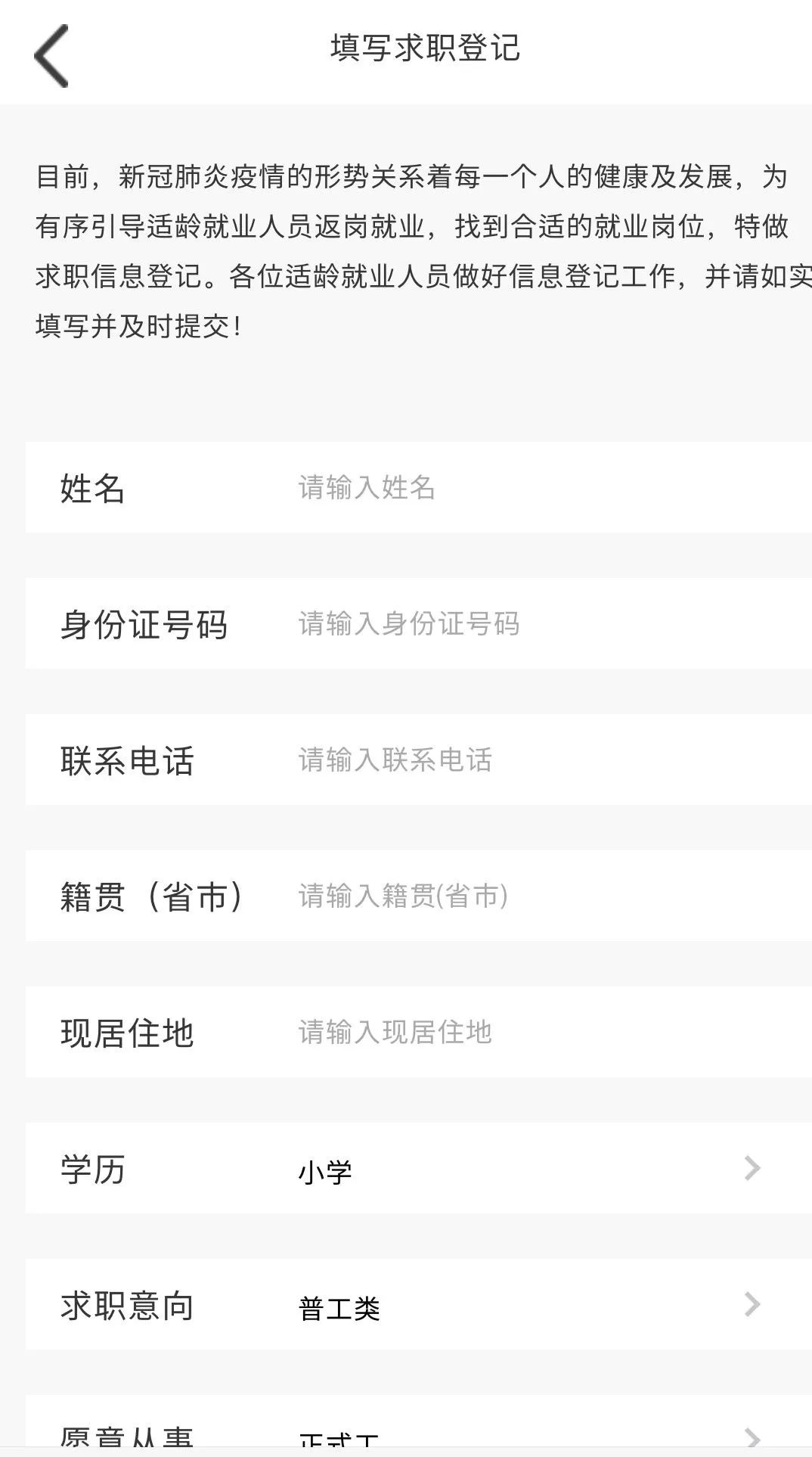
Task: Tap the 籍贯（省市） input field
Action: pos(529,896)
